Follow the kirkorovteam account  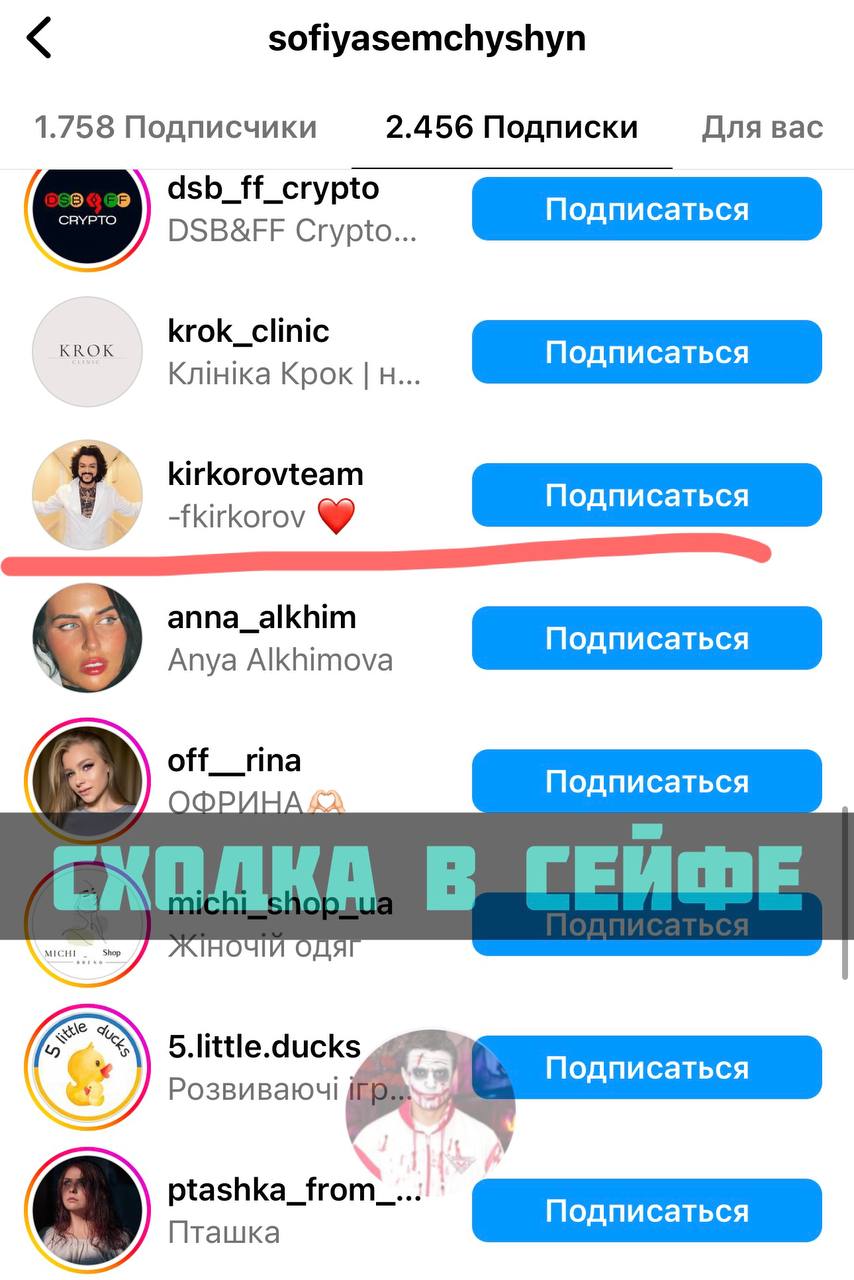646,495
